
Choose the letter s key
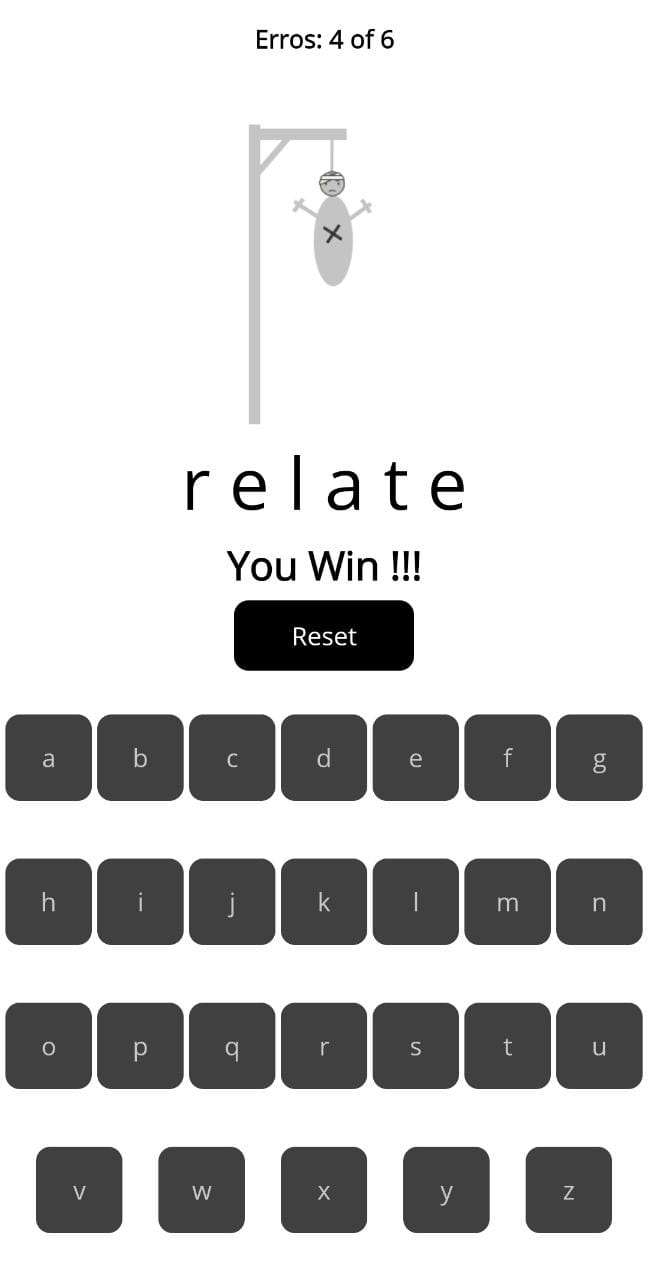click(x=416, y=1046)
